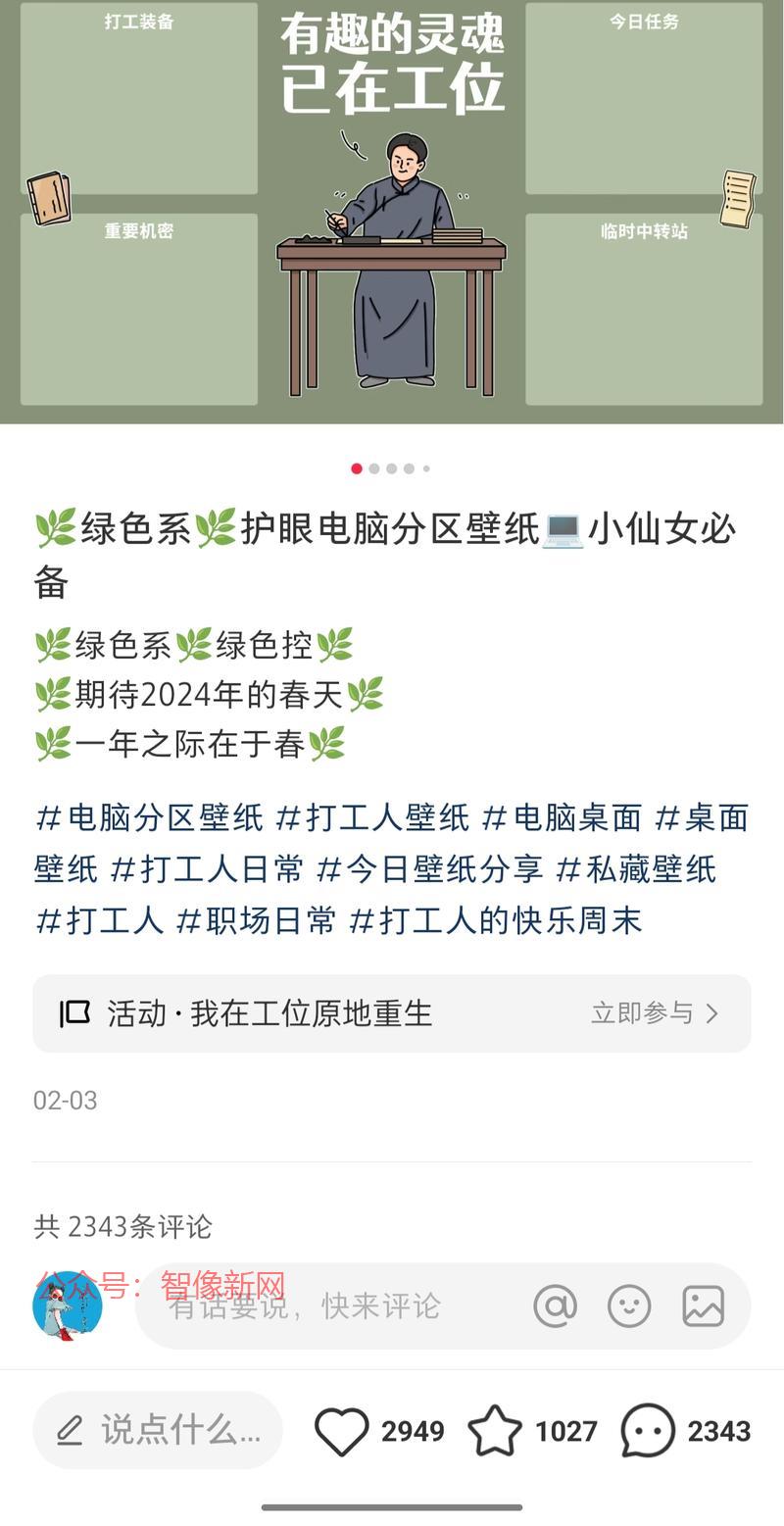The image size is (784, 1526).
Task: Join the activity via 立即参与
Action: tap(655, 1013)
